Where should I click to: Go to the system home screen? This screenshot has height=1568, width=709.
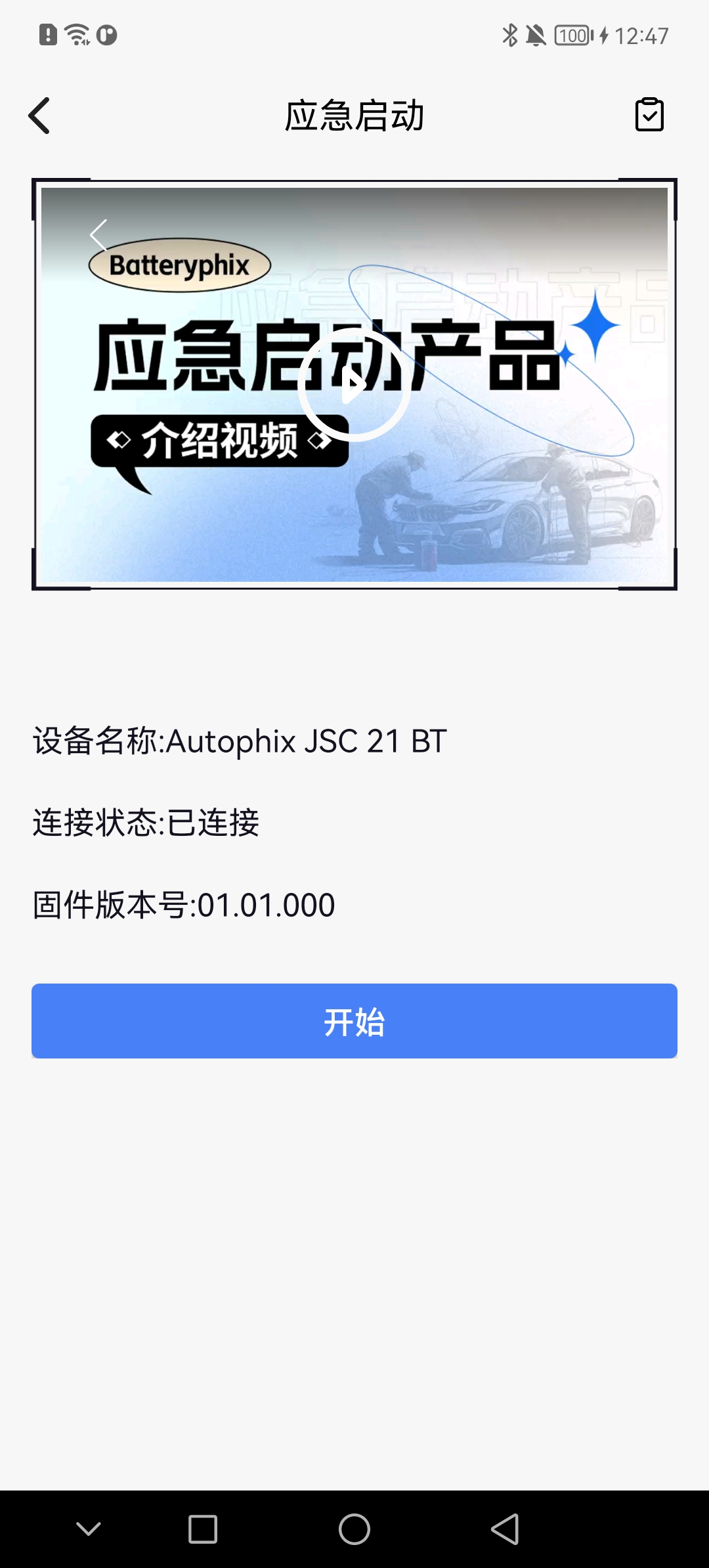coord(354,1529)
